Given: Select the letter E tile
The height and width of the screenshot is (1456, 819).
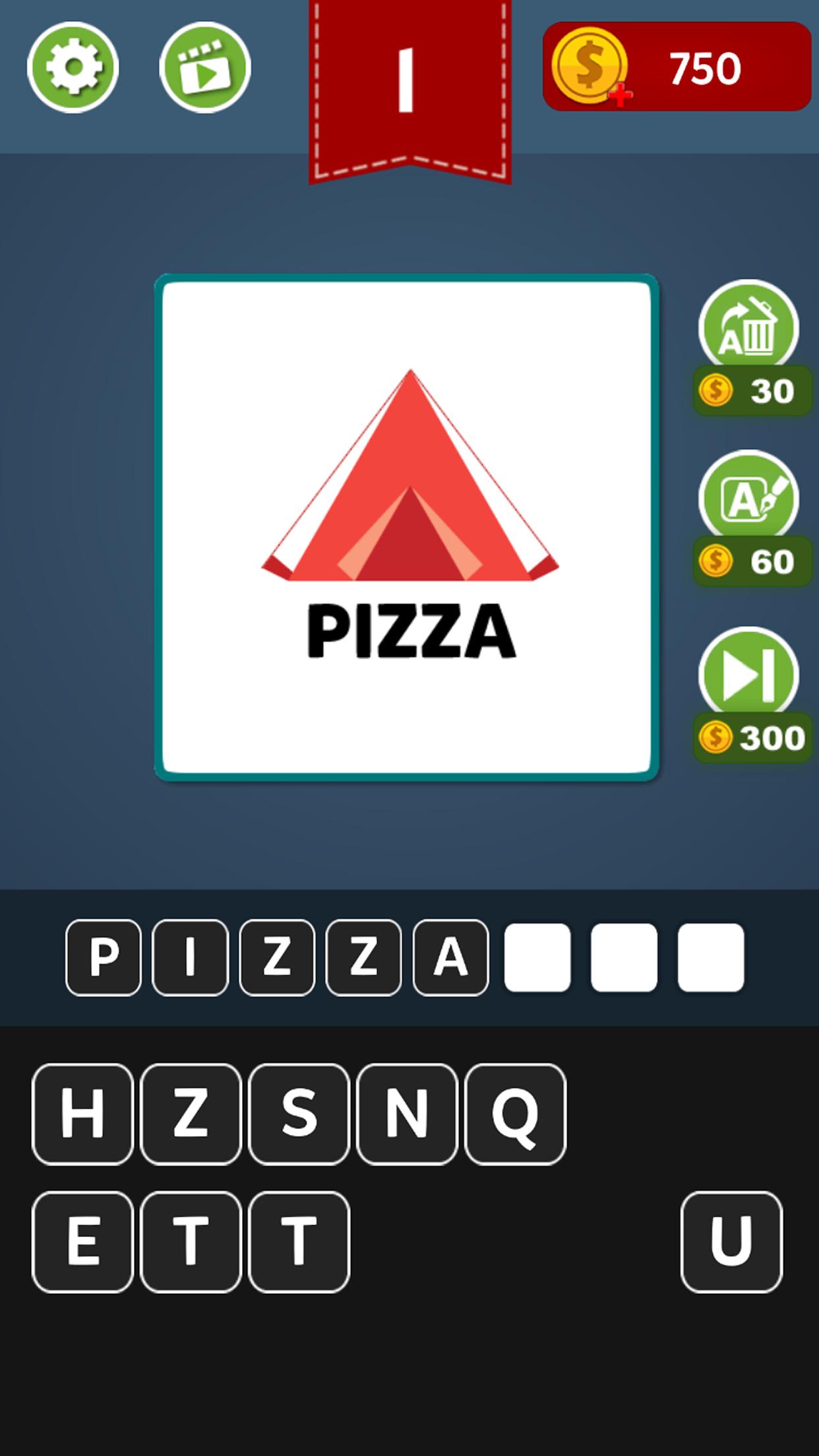Looking at the screenshot, I should tap(82, 1242).
